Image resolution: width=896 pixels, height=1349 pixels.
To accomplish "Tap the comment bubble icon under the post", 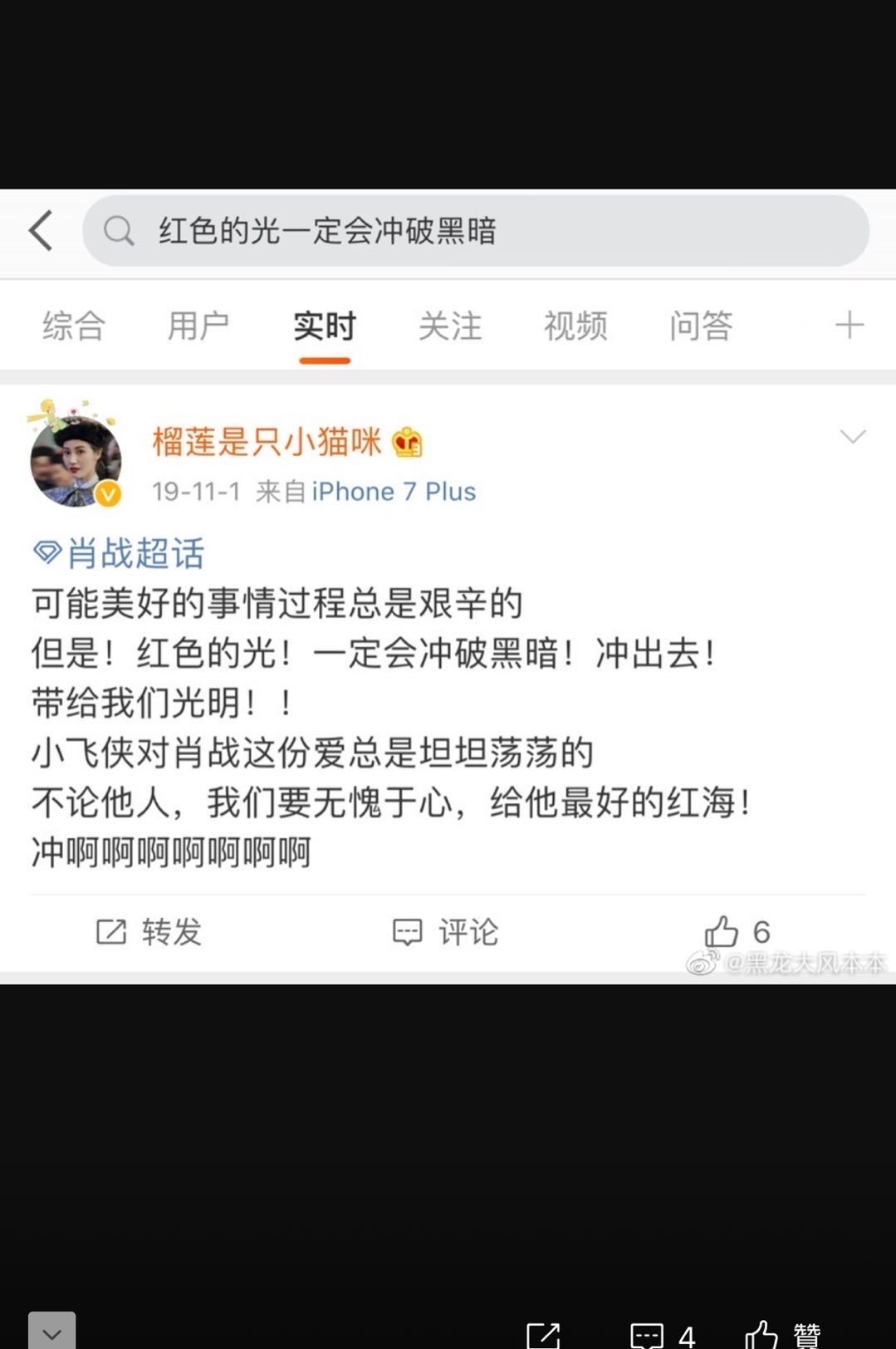I will coord(408,932).
